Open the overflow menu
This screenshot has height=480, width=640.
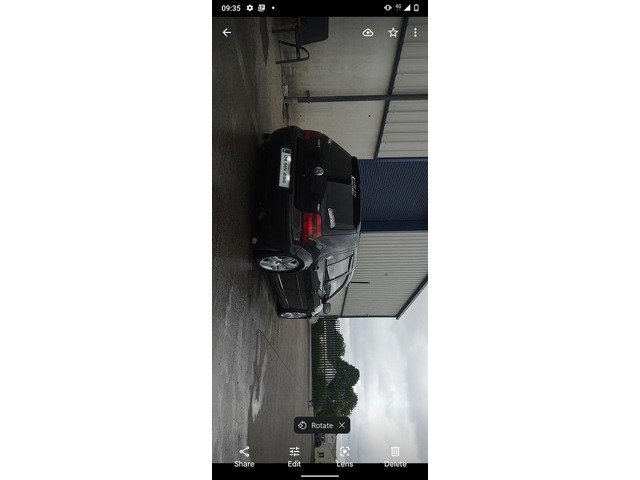coord(415,32)
